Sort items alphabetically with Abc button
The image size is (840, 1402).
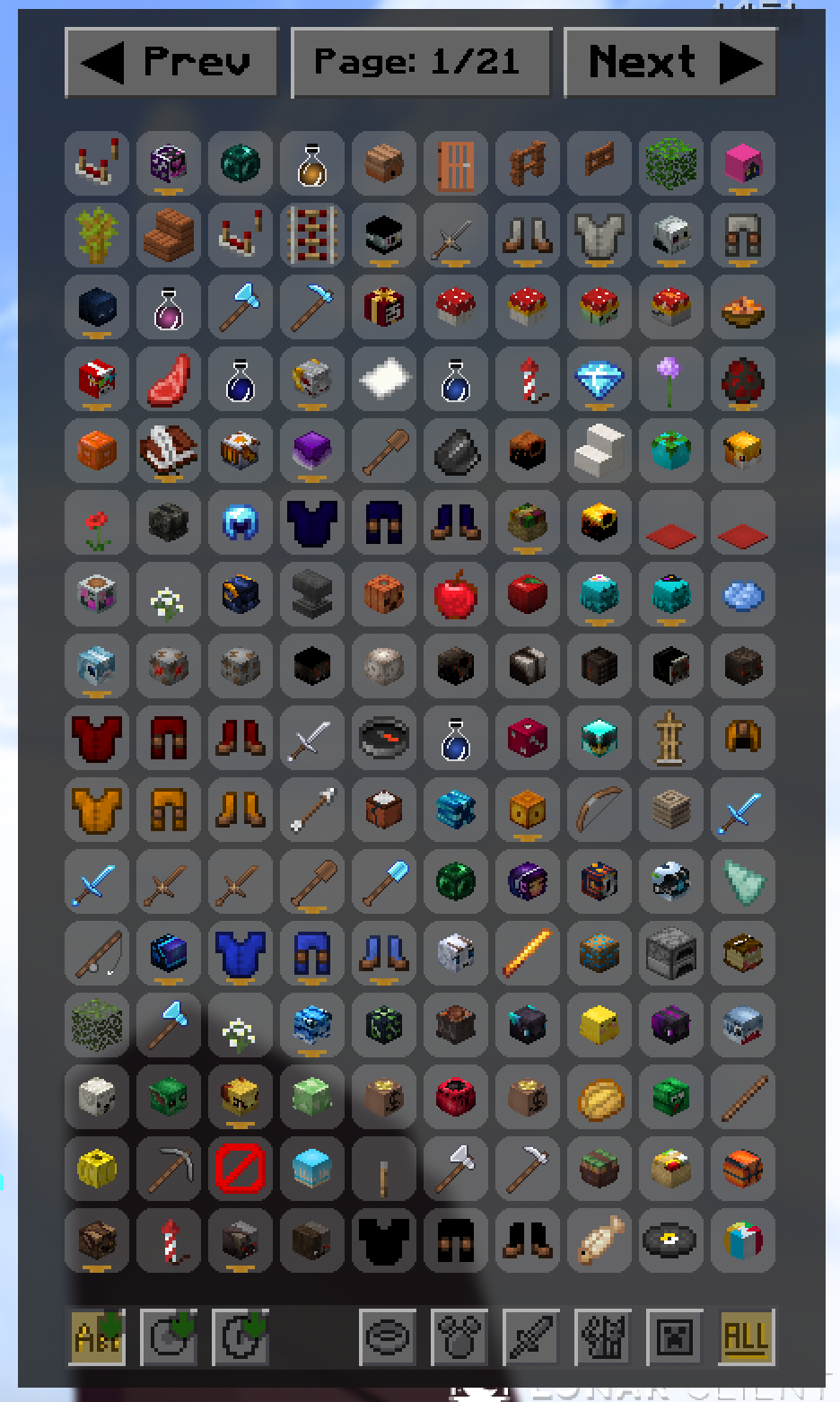tap(97, 1336)
